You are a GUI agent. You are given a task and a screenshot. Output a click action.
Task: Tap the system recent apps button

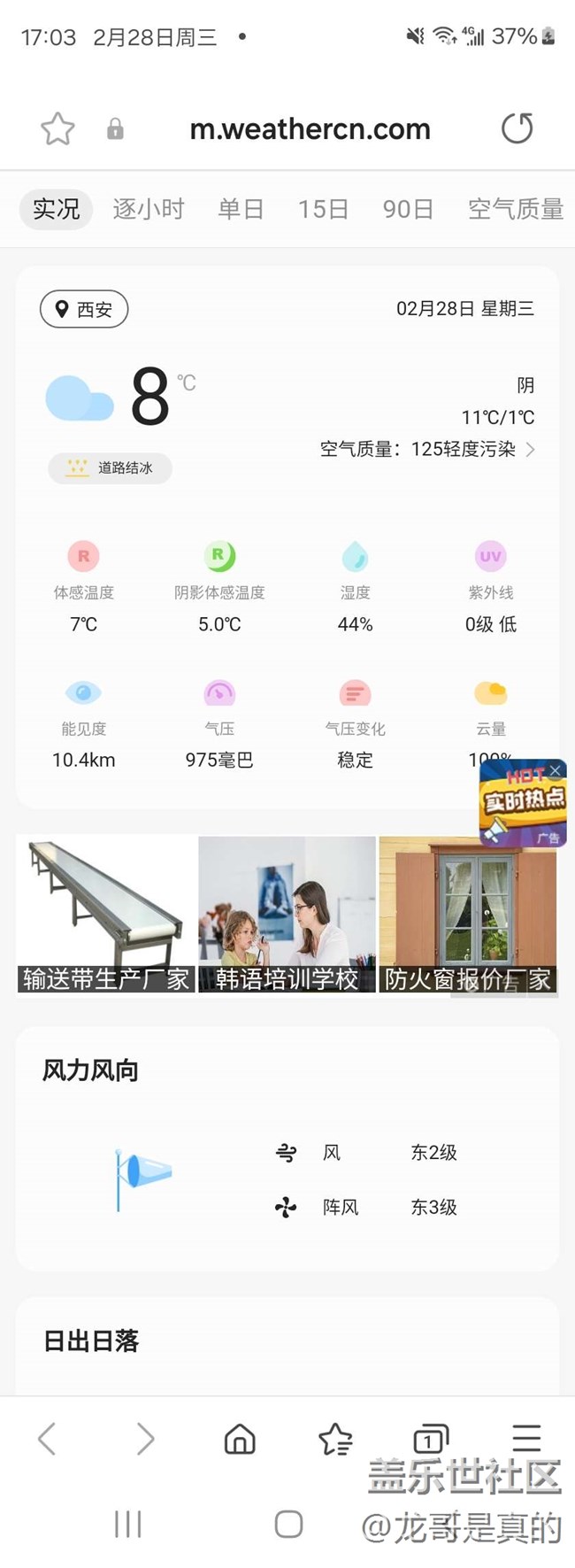128,1524
